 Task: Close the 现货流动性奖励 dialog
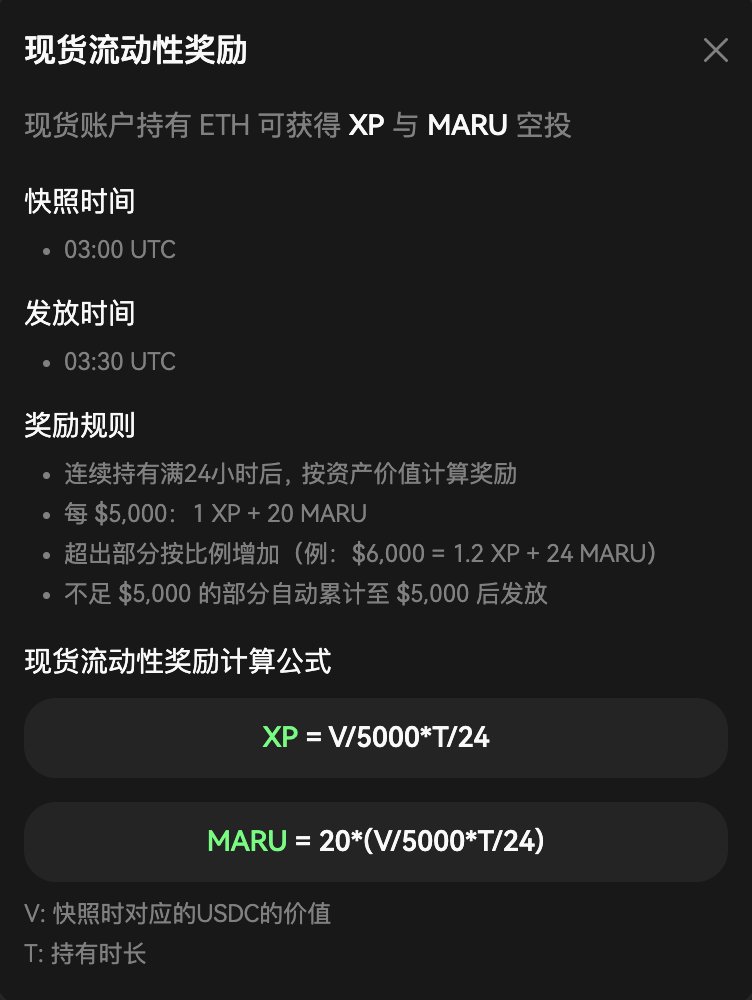715,51
